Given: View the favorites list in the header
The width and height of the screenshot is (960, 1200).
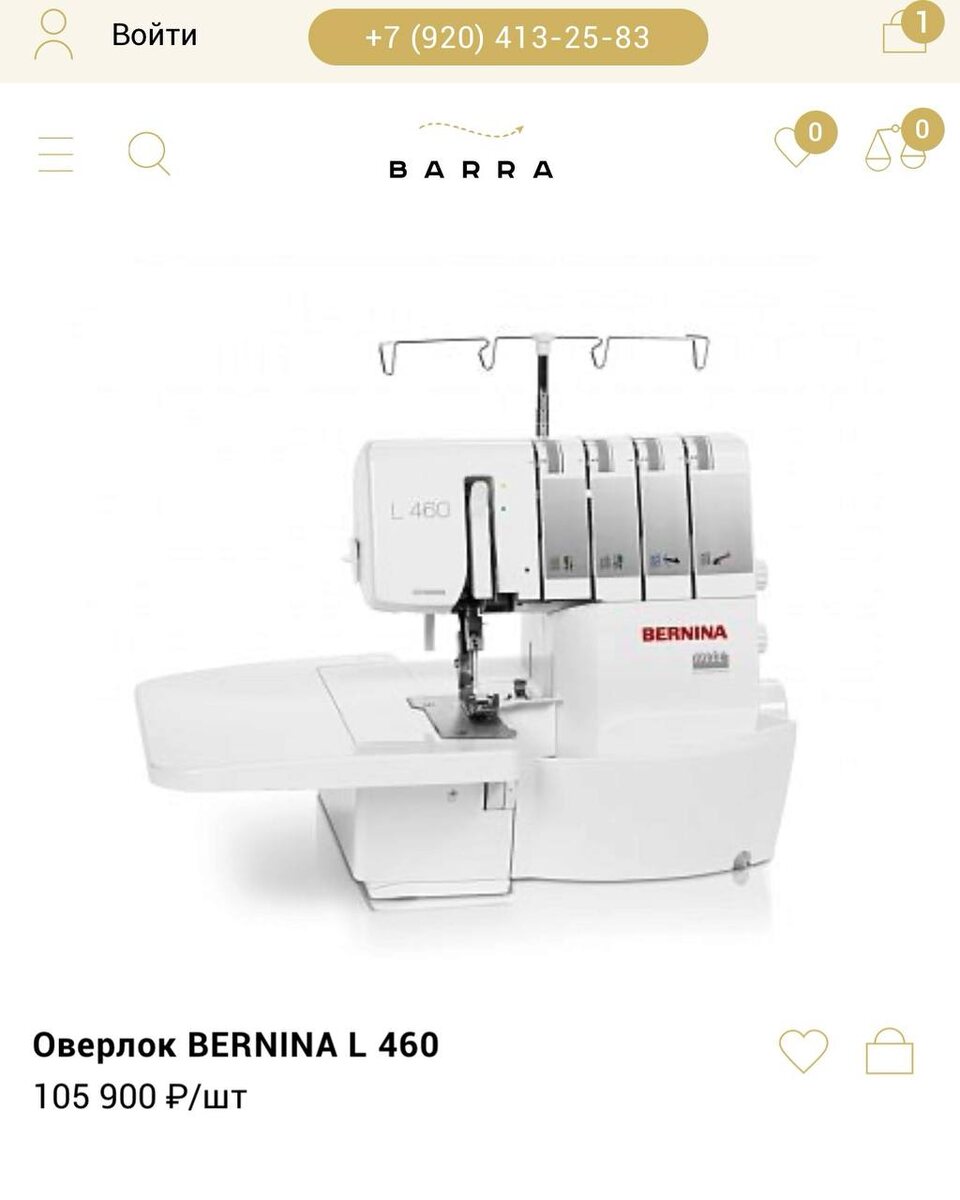Looking at the screenshot, I should click(797, 145).
